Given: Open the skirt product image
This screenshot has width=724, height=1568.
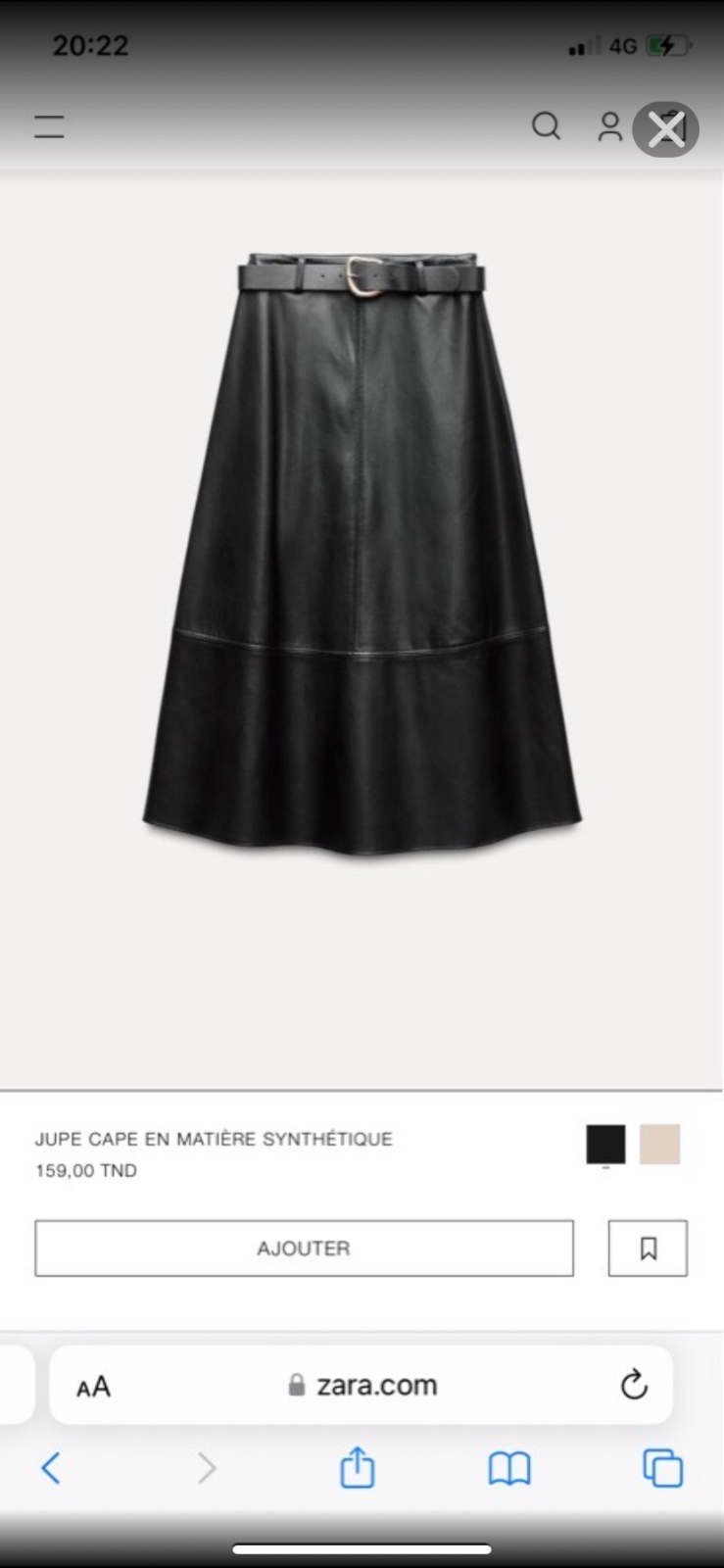Looking at the screenshot, I should 362,555.
